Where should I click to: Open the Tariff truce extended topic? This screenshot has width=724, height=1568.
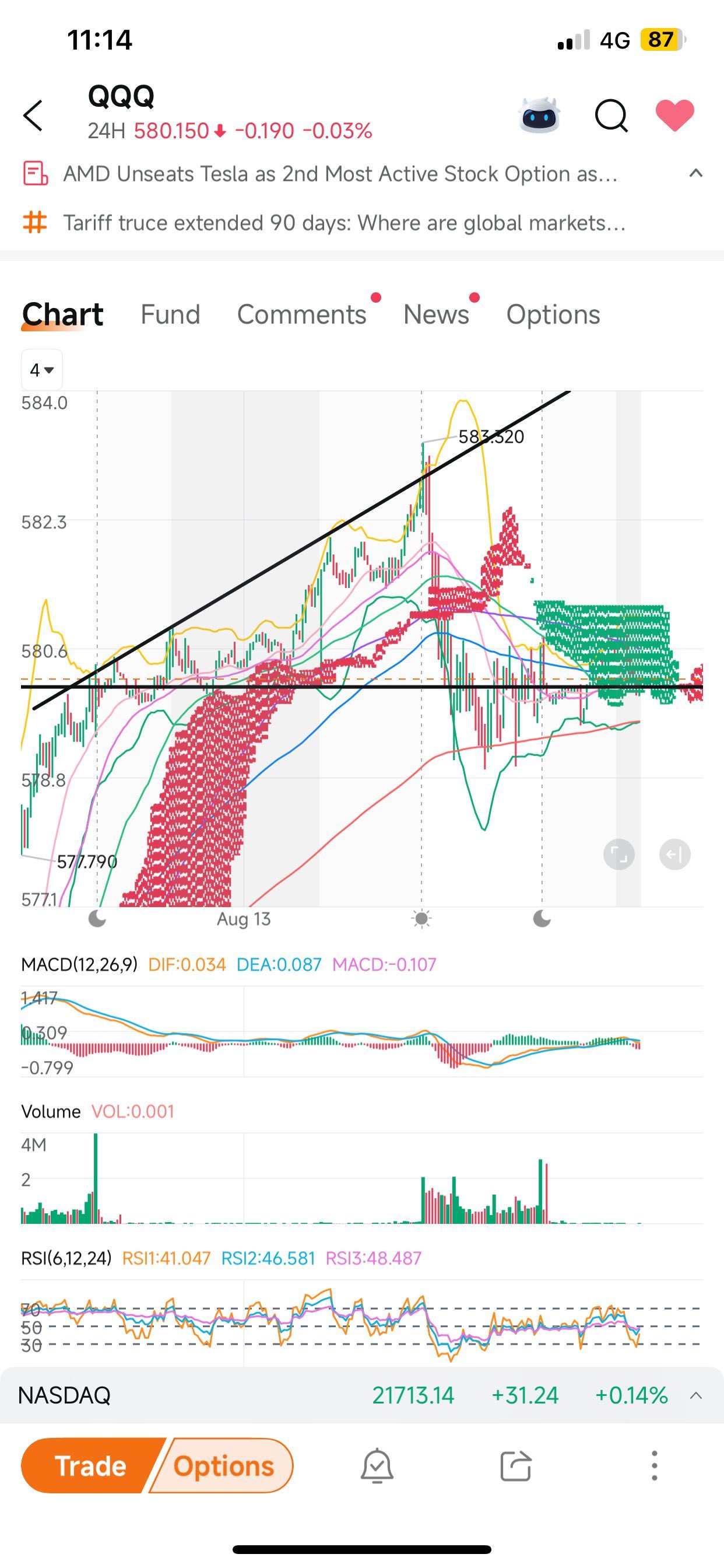(345, 223)
